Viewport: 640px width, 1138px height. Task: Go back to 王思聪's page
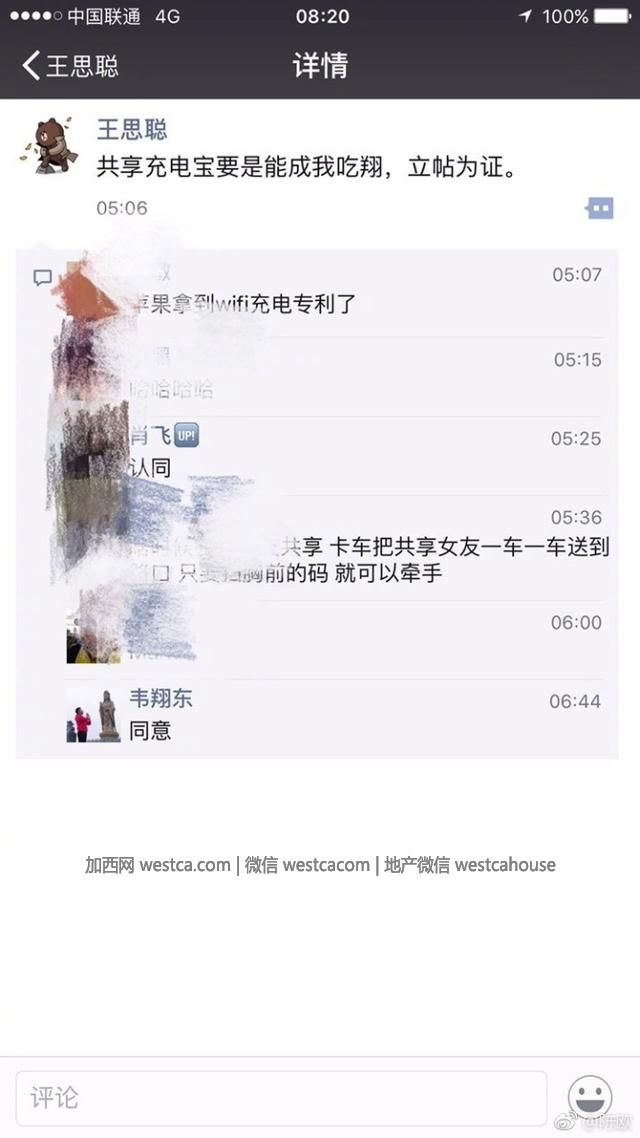click(x=70, y=66)
